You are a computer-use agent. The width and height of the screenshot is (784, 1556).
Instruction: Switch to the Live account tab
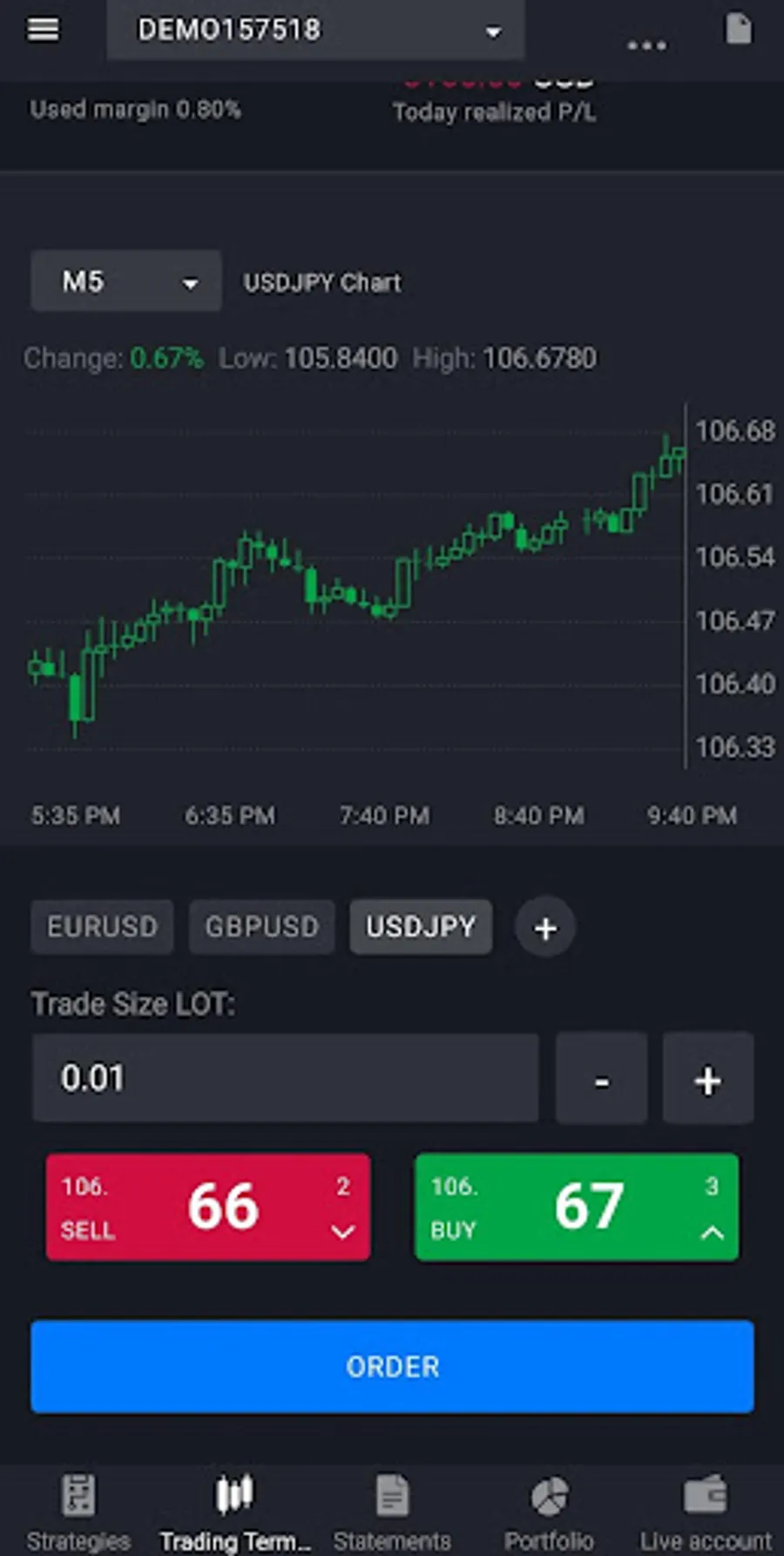pyautogui.click(x=706, y=1512)
